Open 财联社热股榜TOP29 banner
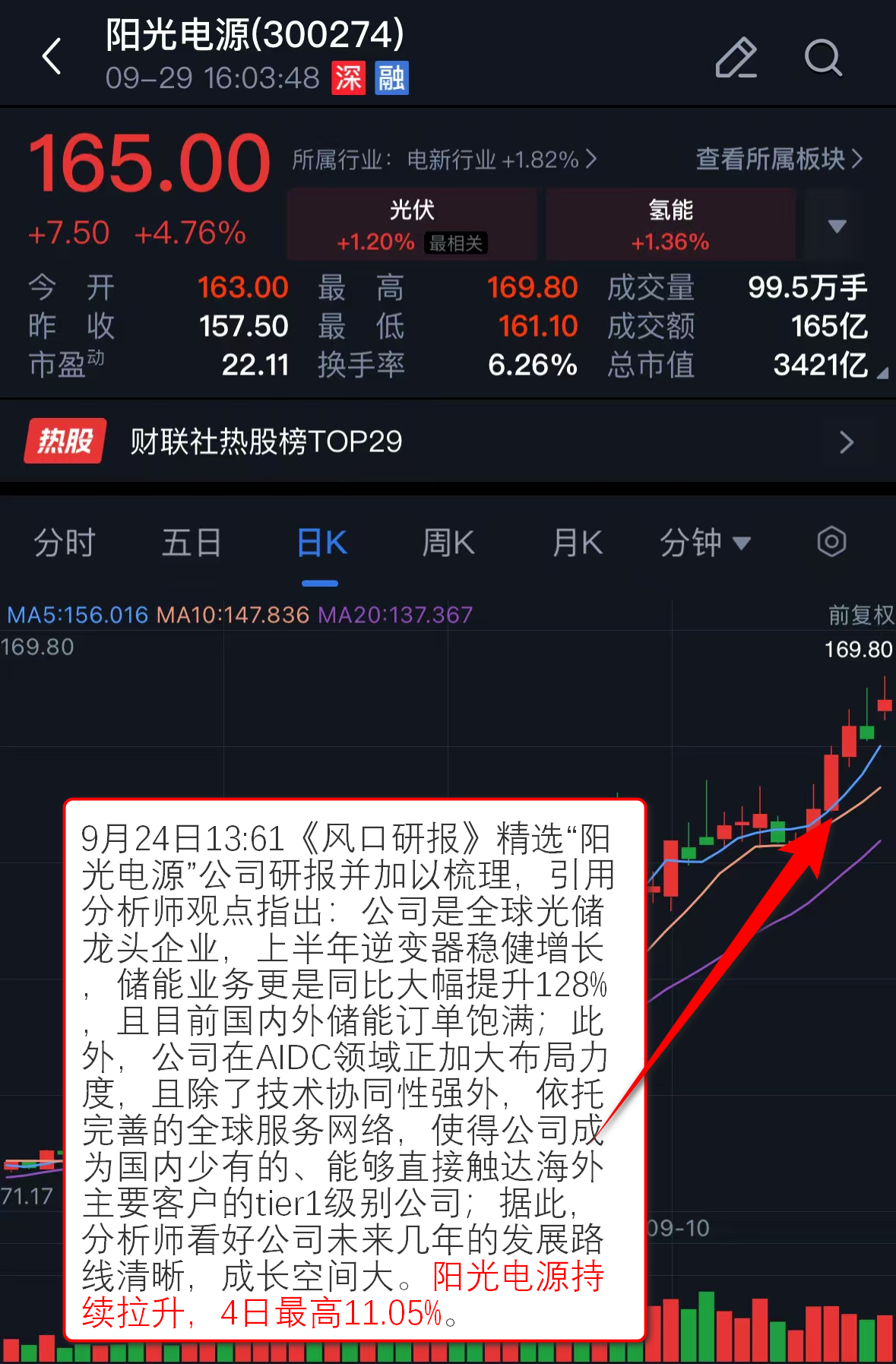The height and width of the screenshot is (1364, 896). pyautogui.click(x=448, y=441)
